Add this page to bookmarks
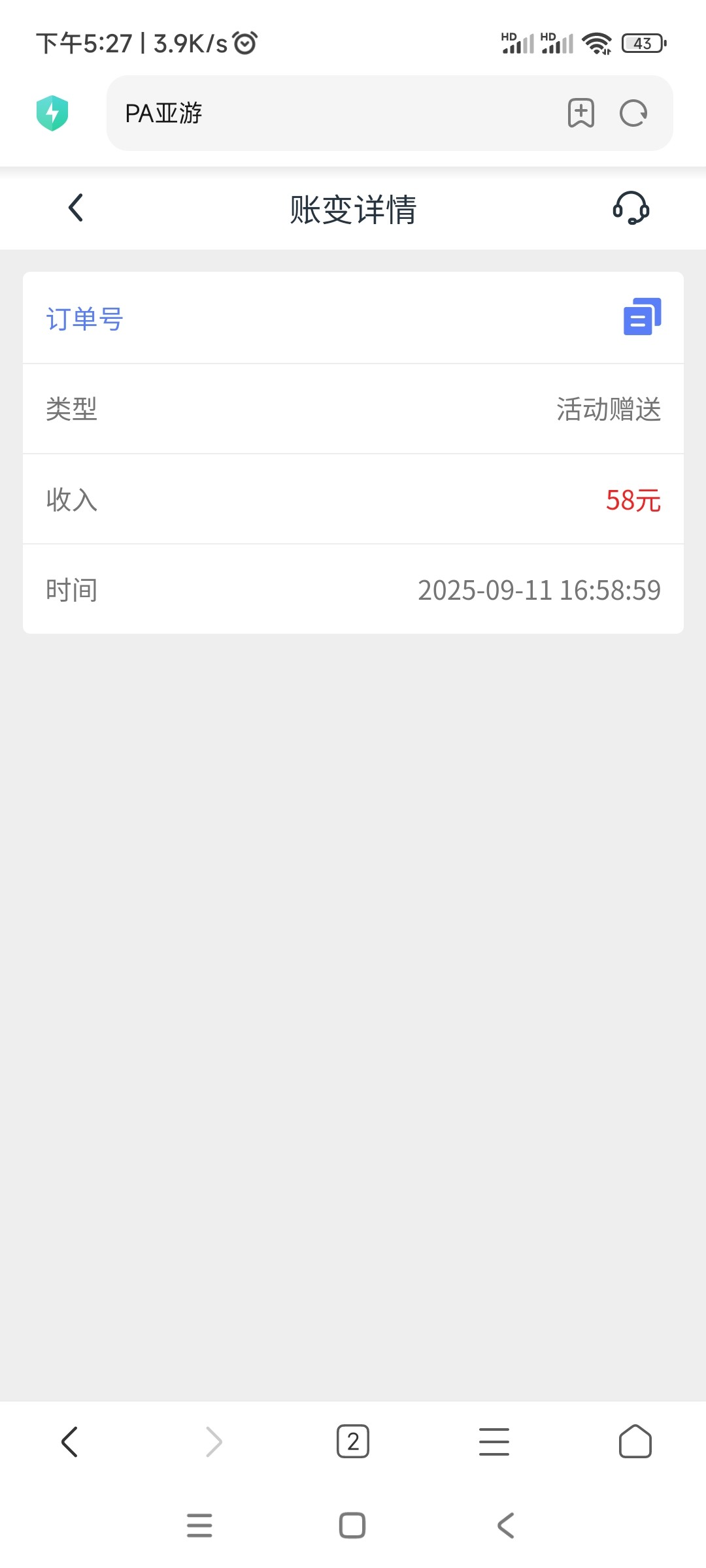Image resolution: width=706 pixels, height=1568 pixels. click(580, 113)
